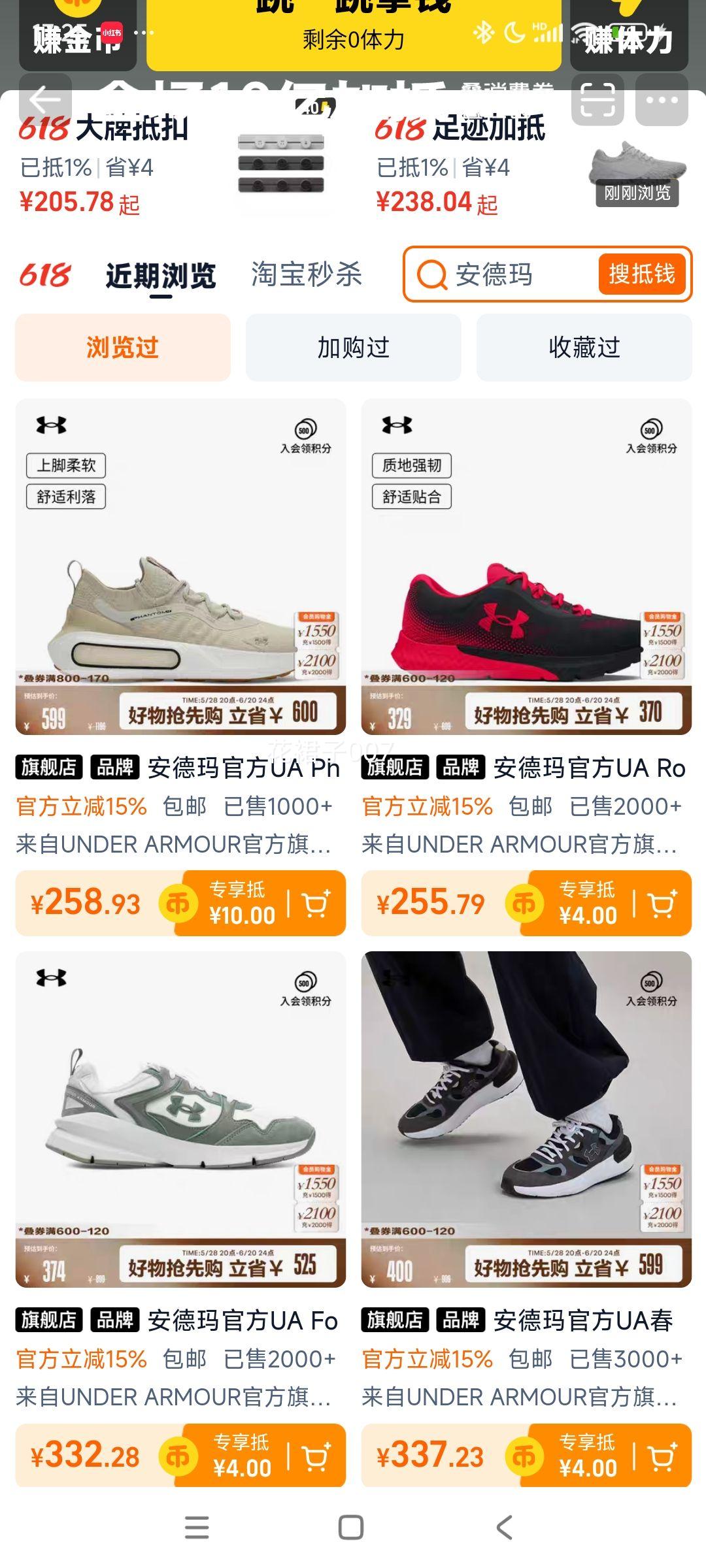The height and width of the screenshot is (1568, 706).
Task: Switch to the 加购过 filter
Action: pos(353,348)
